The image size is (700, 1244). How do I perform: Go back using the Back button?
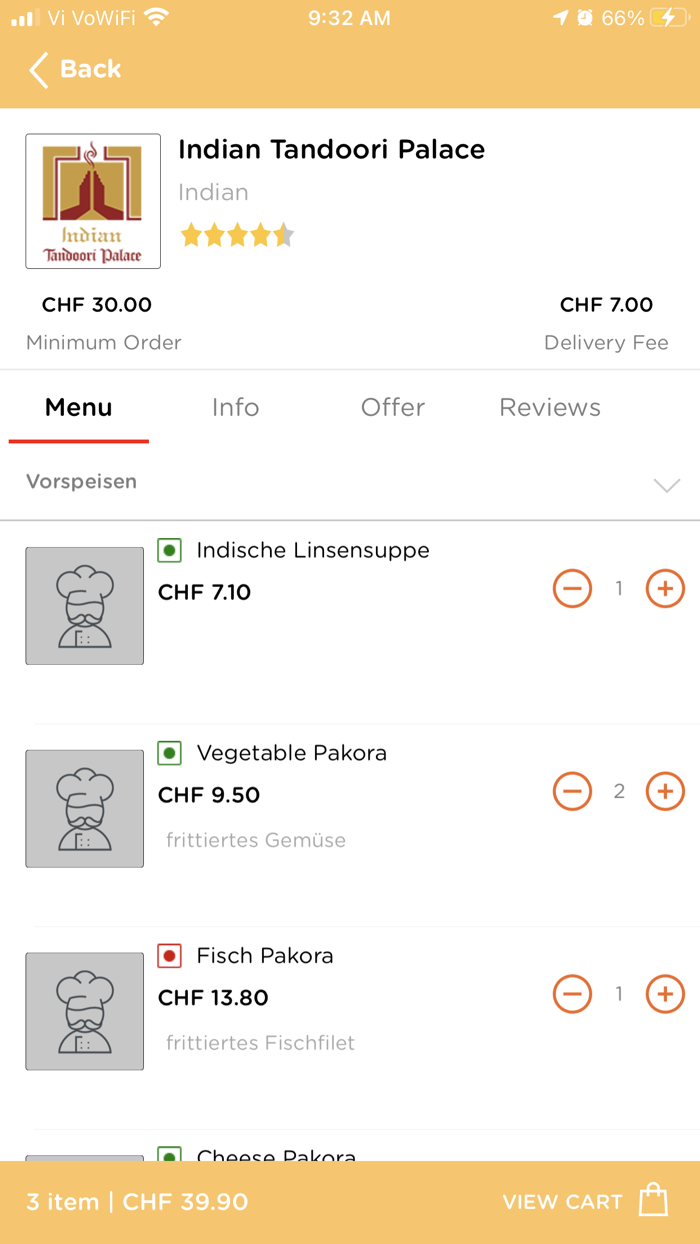[x=76, y=69]
